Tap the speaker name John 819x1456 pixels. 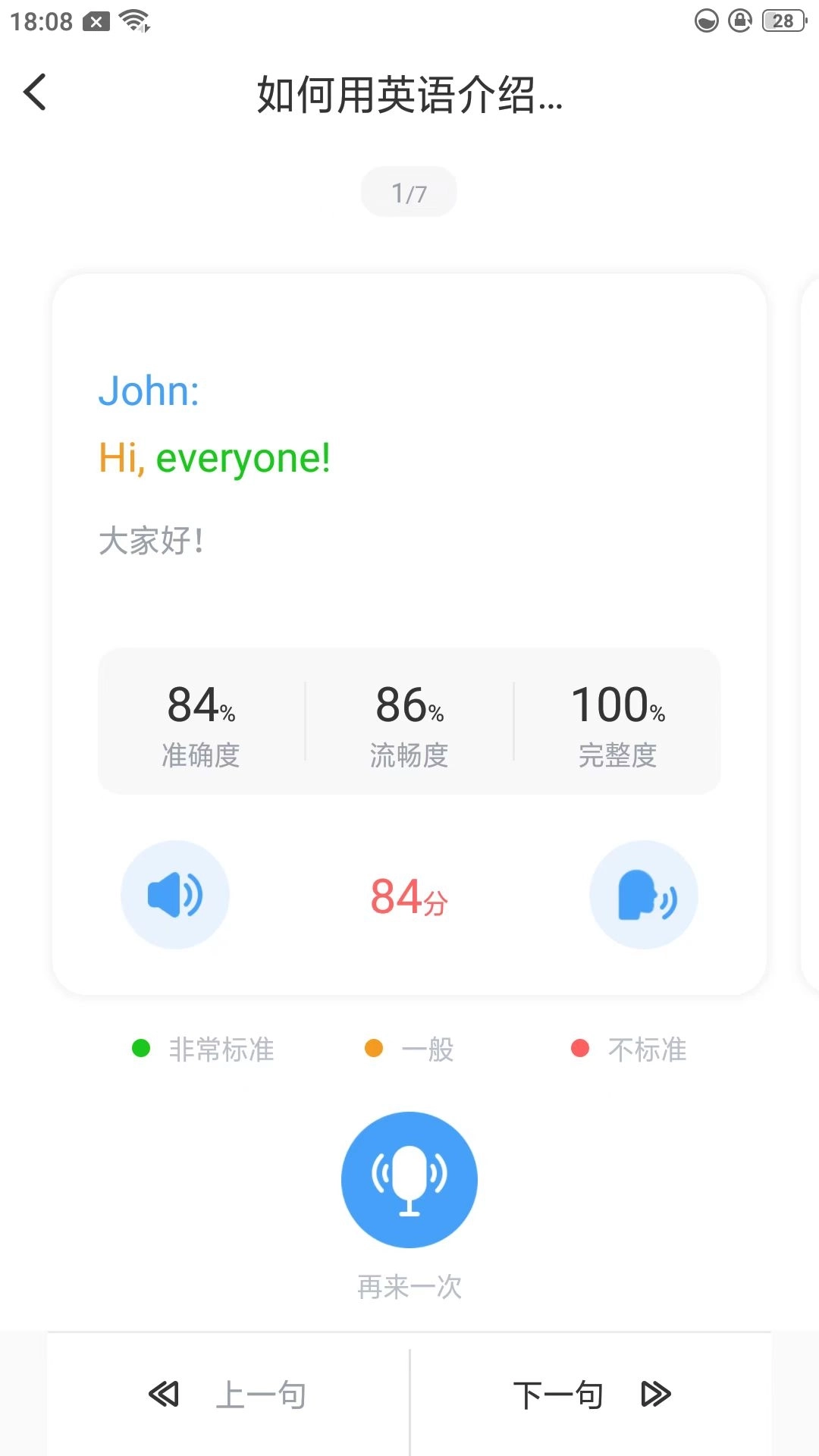click(149, 392)
